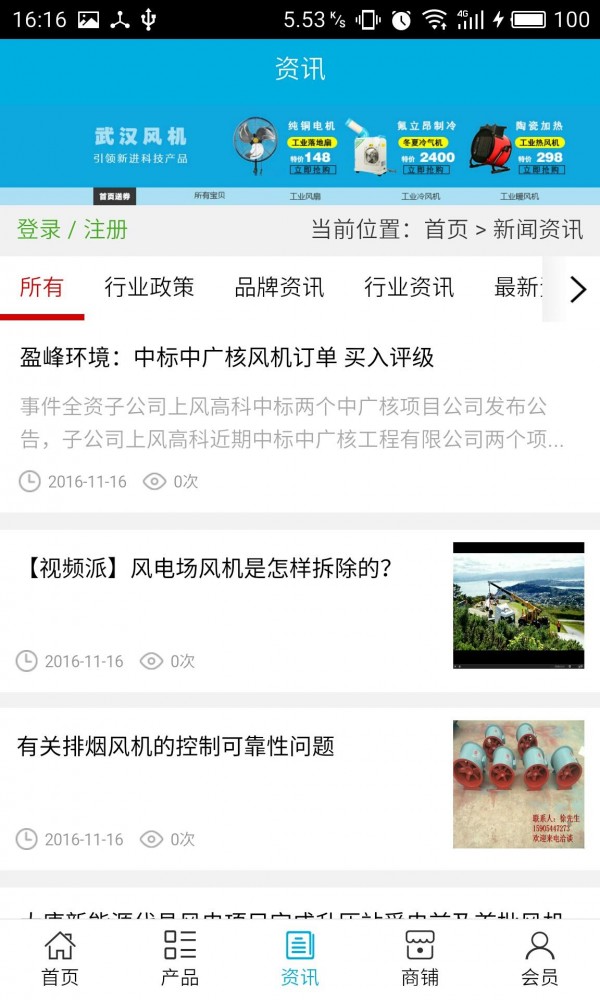600x1000 pixels.
Task: Switch to the 行业资讯 tab
Action: (x=409, y=288)
